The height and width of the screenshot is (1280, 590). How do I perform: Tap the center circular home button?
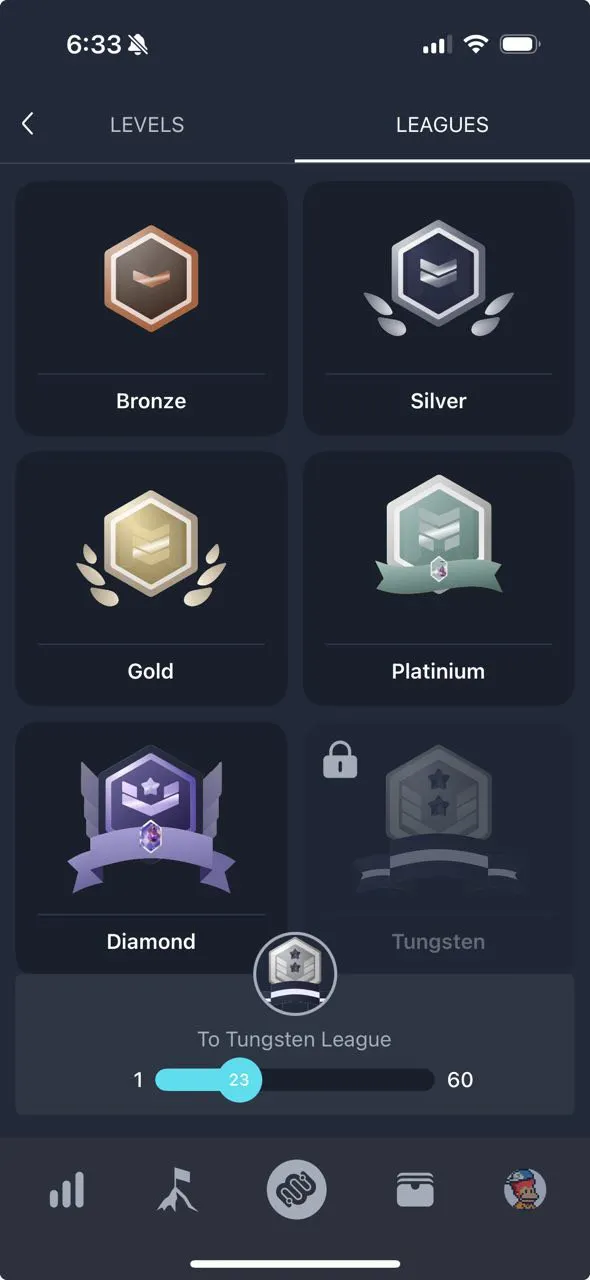tap(296, 1190)
